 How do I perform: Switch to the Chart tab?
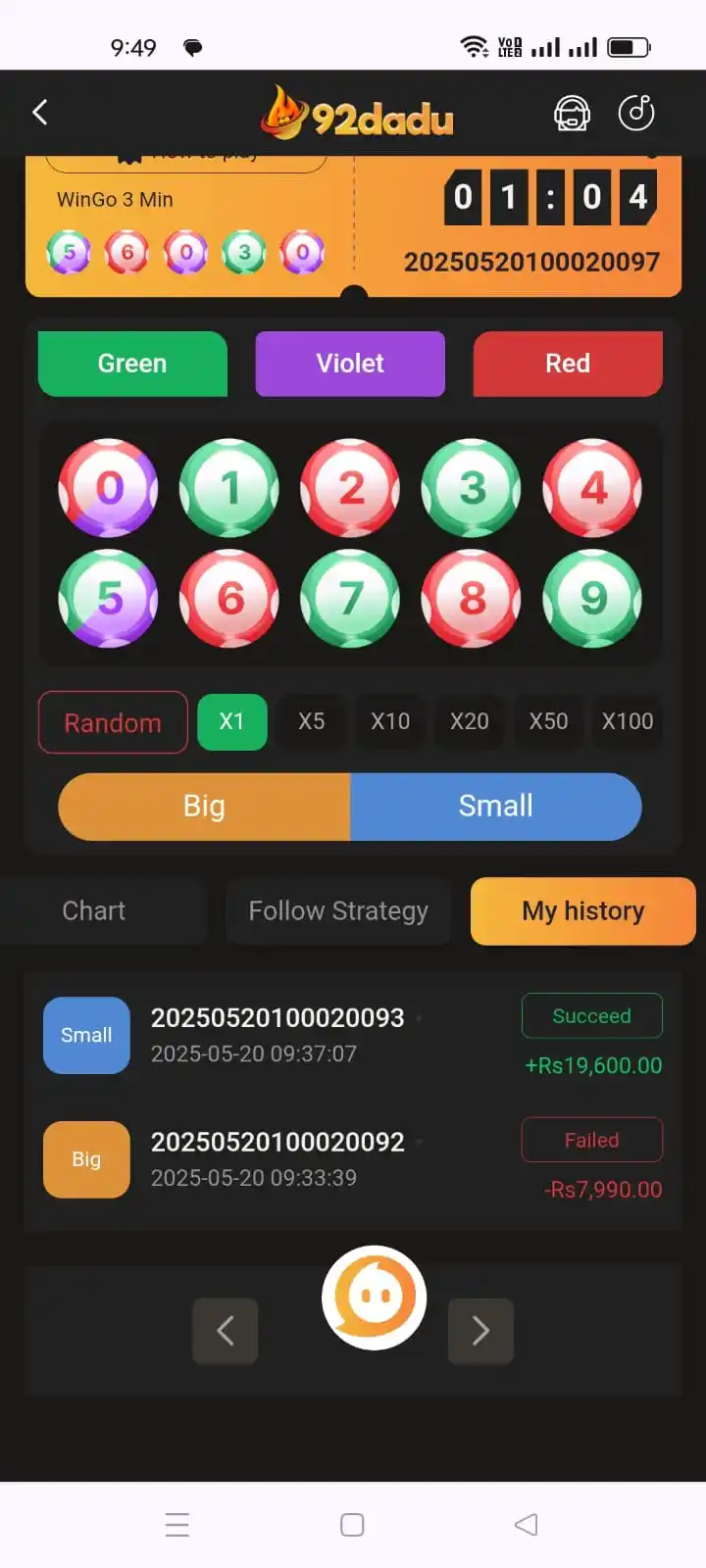pyautogui.click(x=94, y=911)
